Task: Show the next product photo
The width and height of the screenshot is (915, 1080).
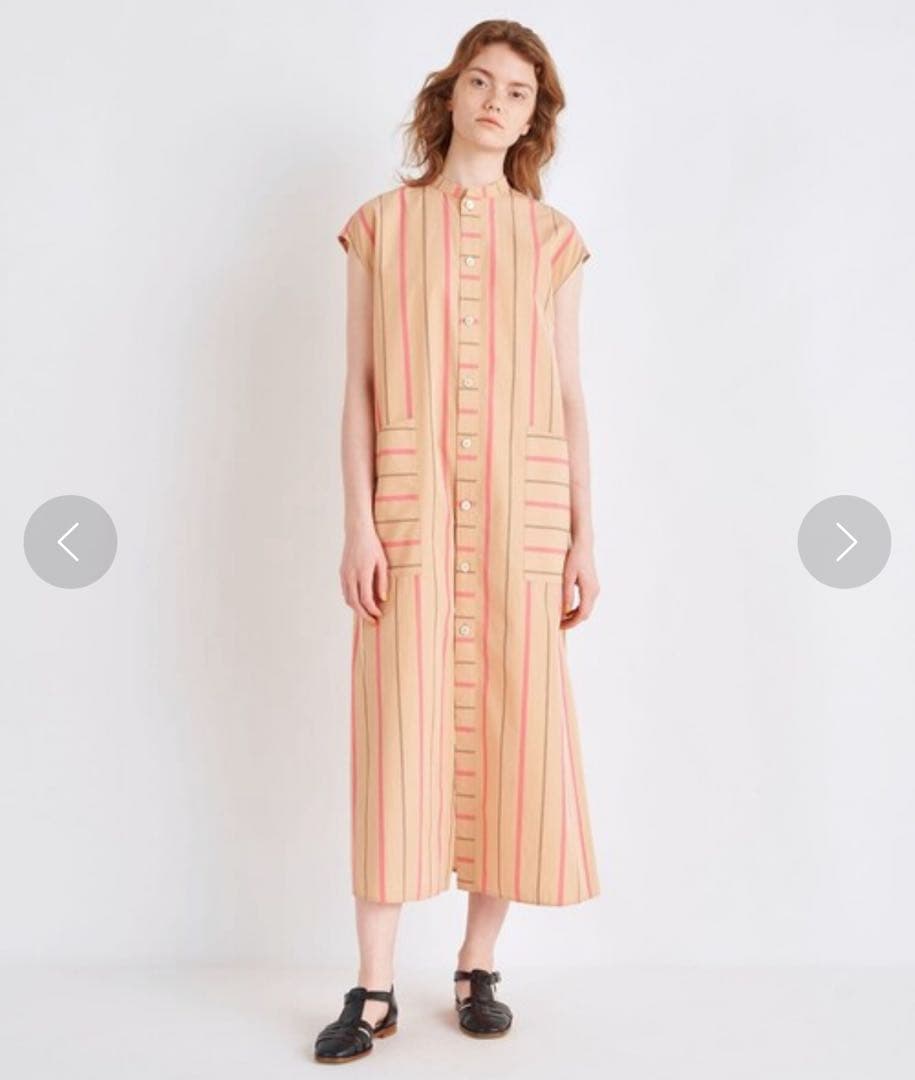Action: click(844, 541)
